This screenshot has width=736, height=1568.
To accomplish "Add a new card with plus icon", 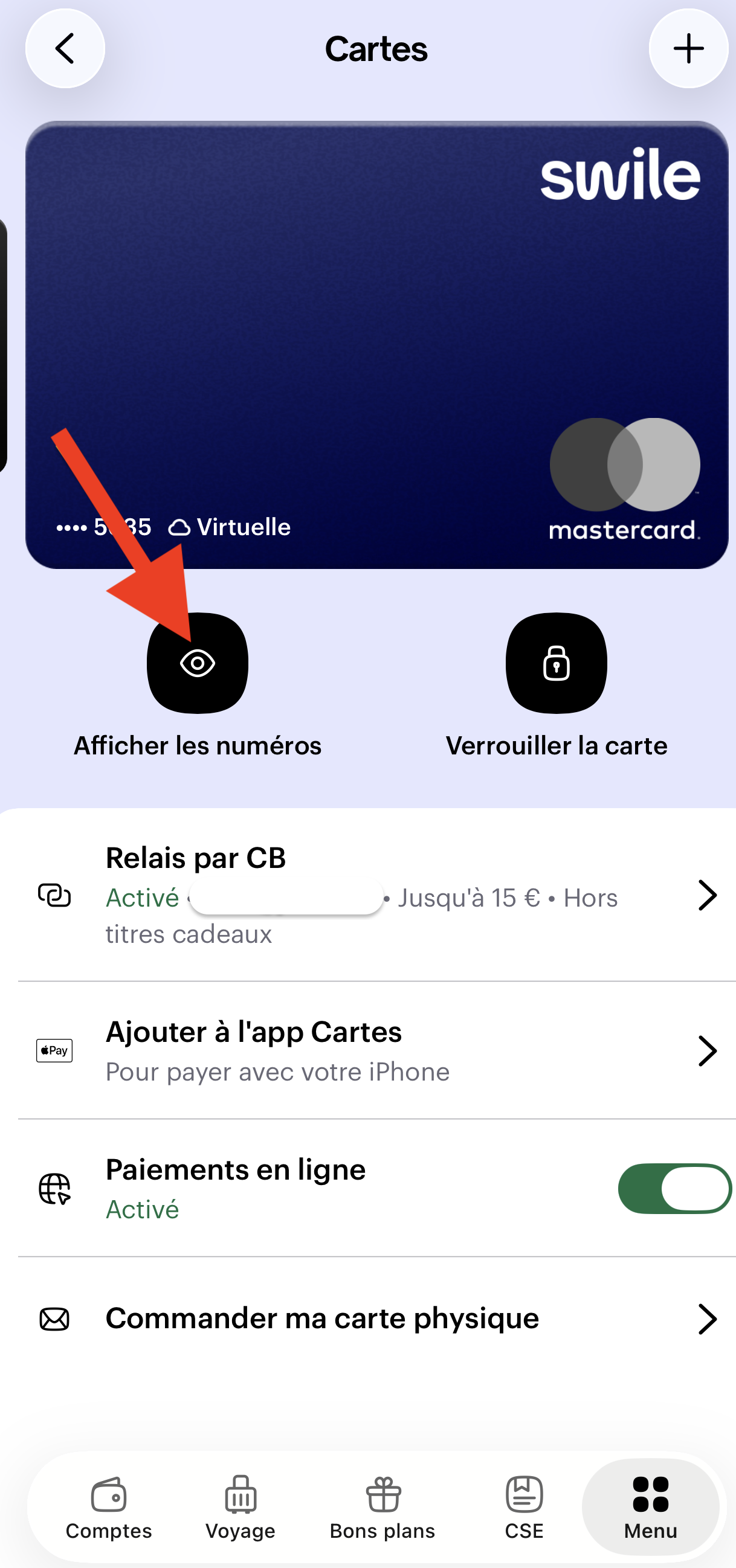I will click(x=688, y=49).
